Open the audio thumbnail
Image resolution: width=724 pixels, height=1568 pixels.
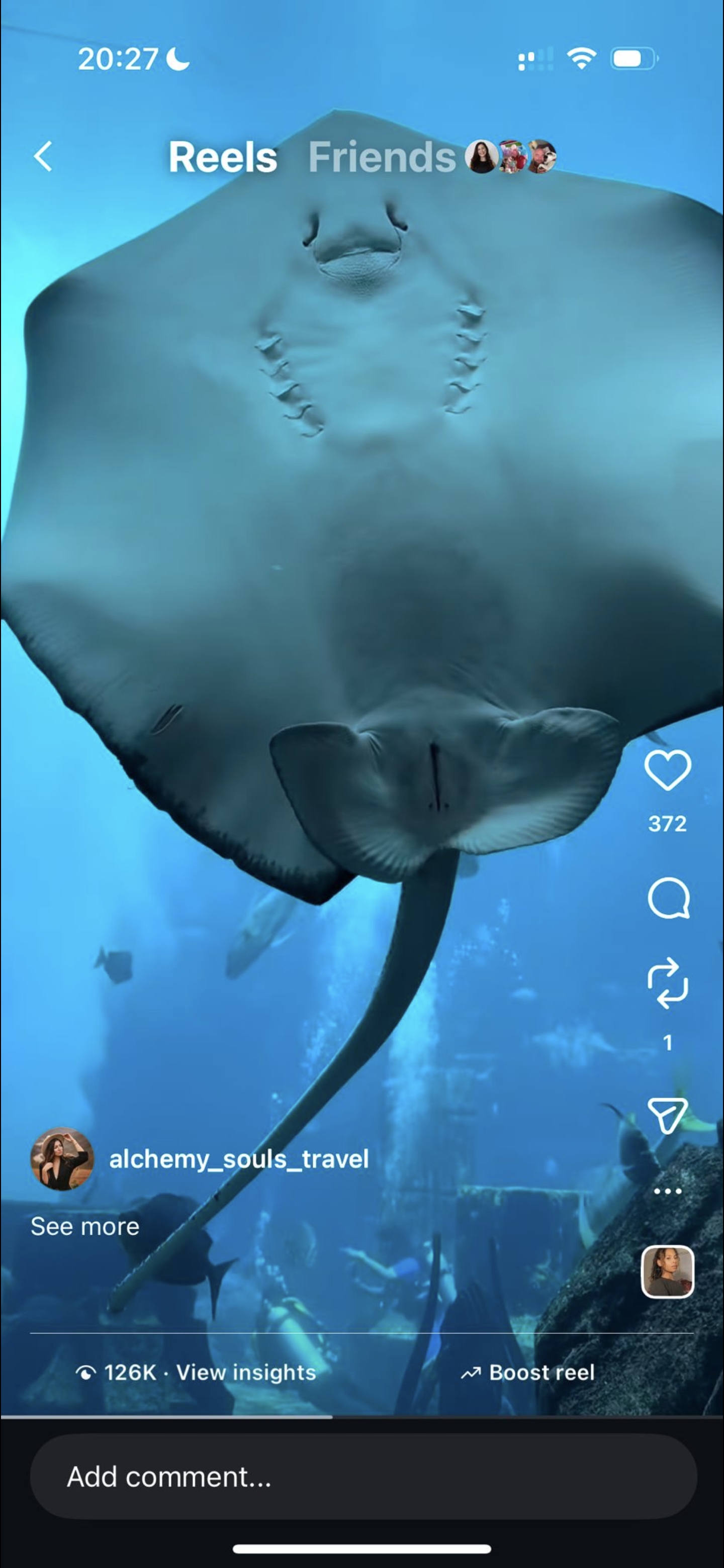coord(667,1271)
